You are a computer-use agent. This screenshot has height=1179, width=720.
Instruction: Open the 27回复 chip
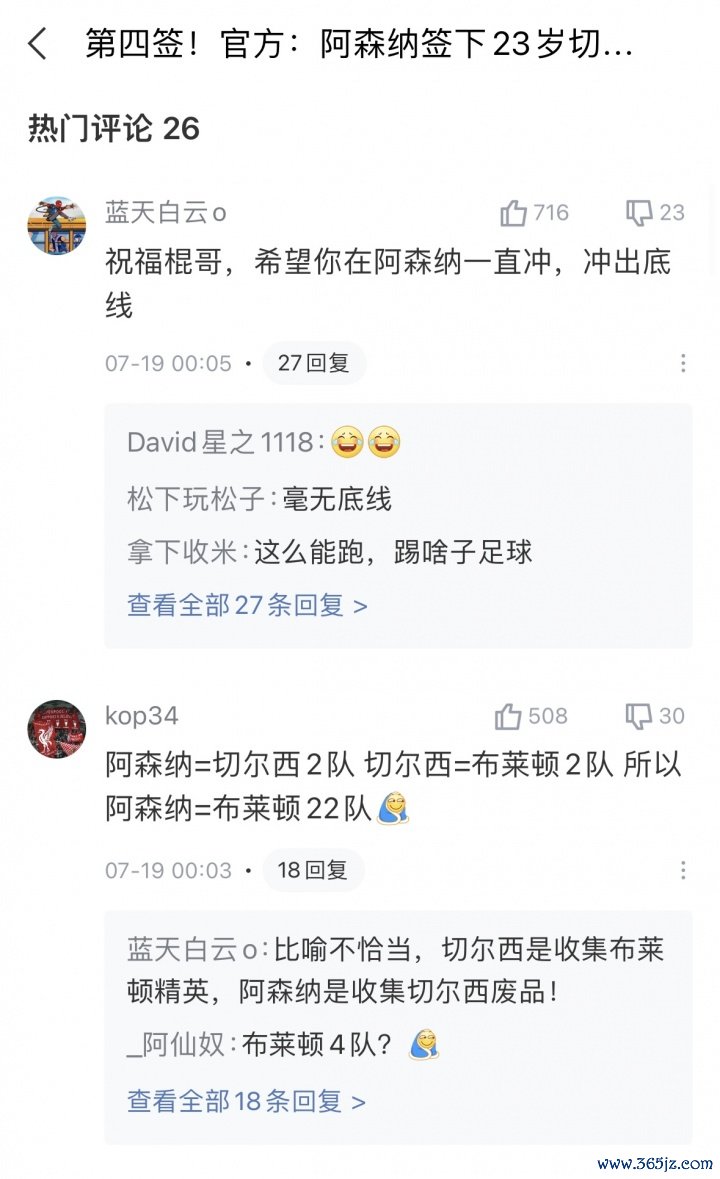pos(314,363)
